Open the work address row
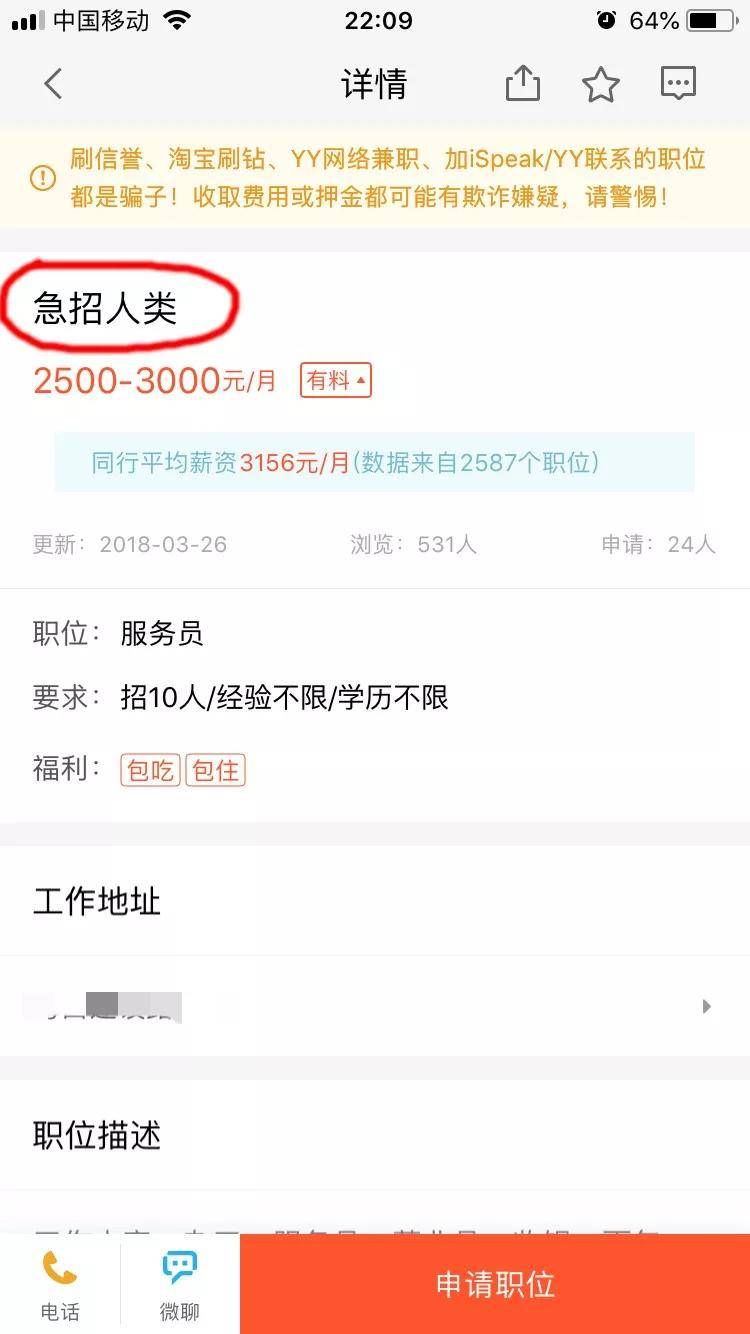 pos(375,1006)
